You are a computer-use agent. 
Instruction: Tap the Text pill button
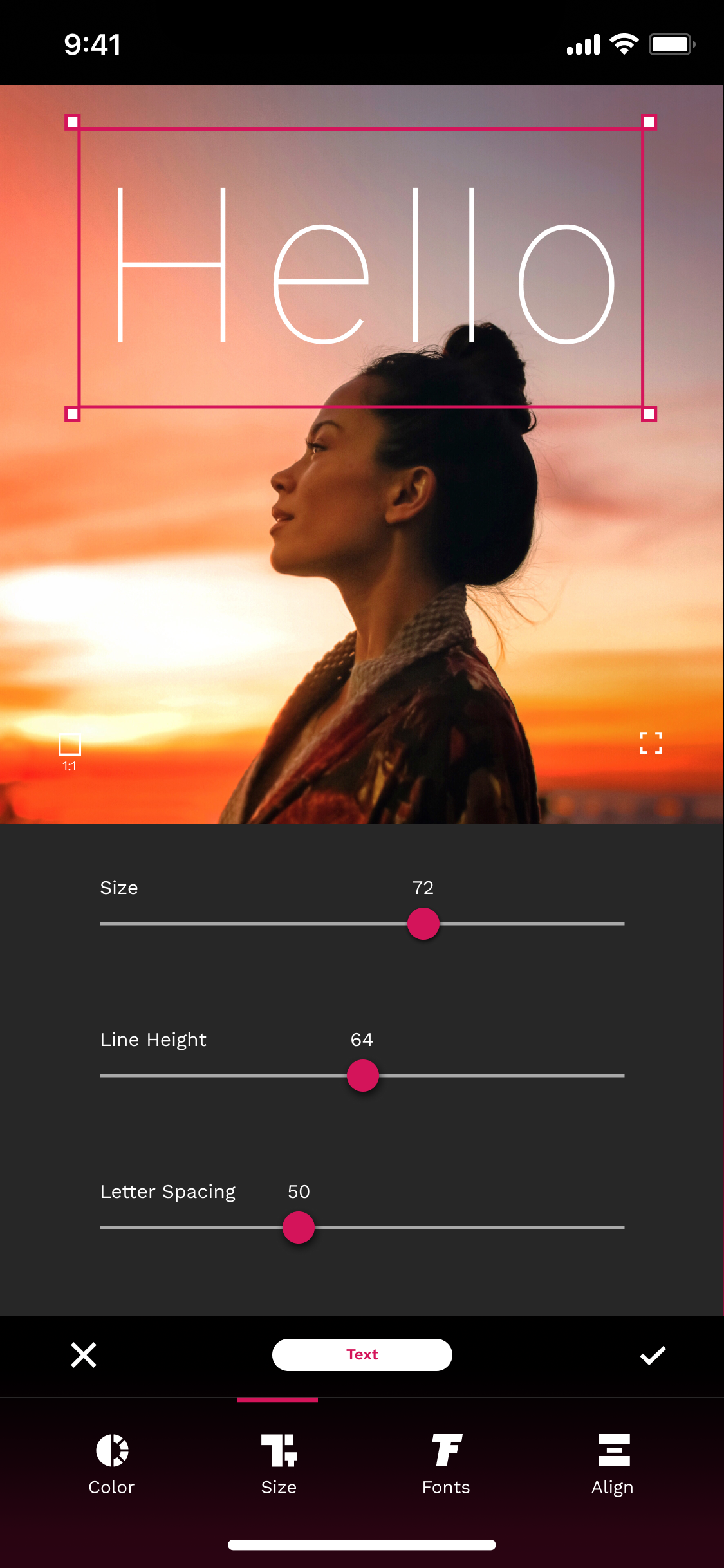(x=362, y=1355)
